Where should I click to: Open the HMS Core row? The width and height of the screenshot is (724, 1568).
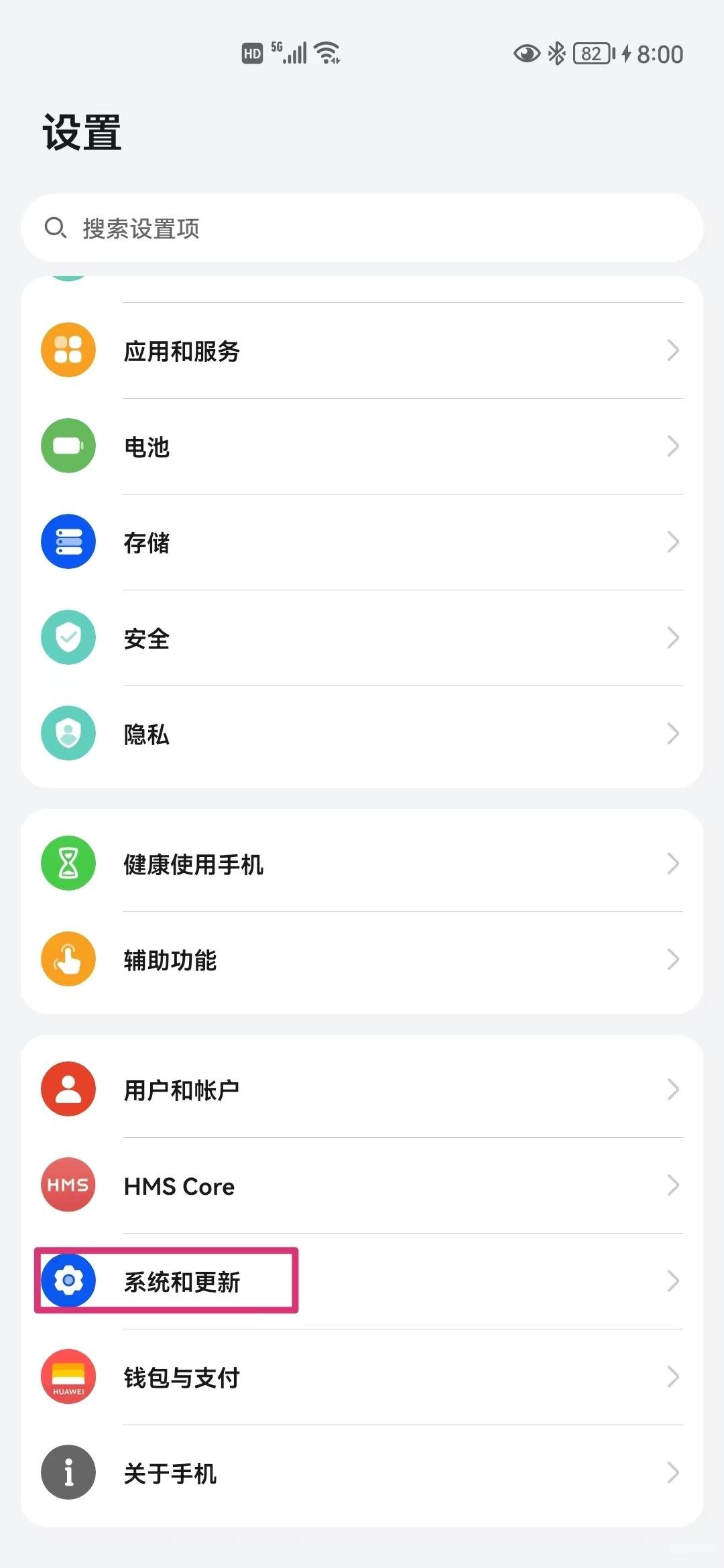click(362, 1185)
